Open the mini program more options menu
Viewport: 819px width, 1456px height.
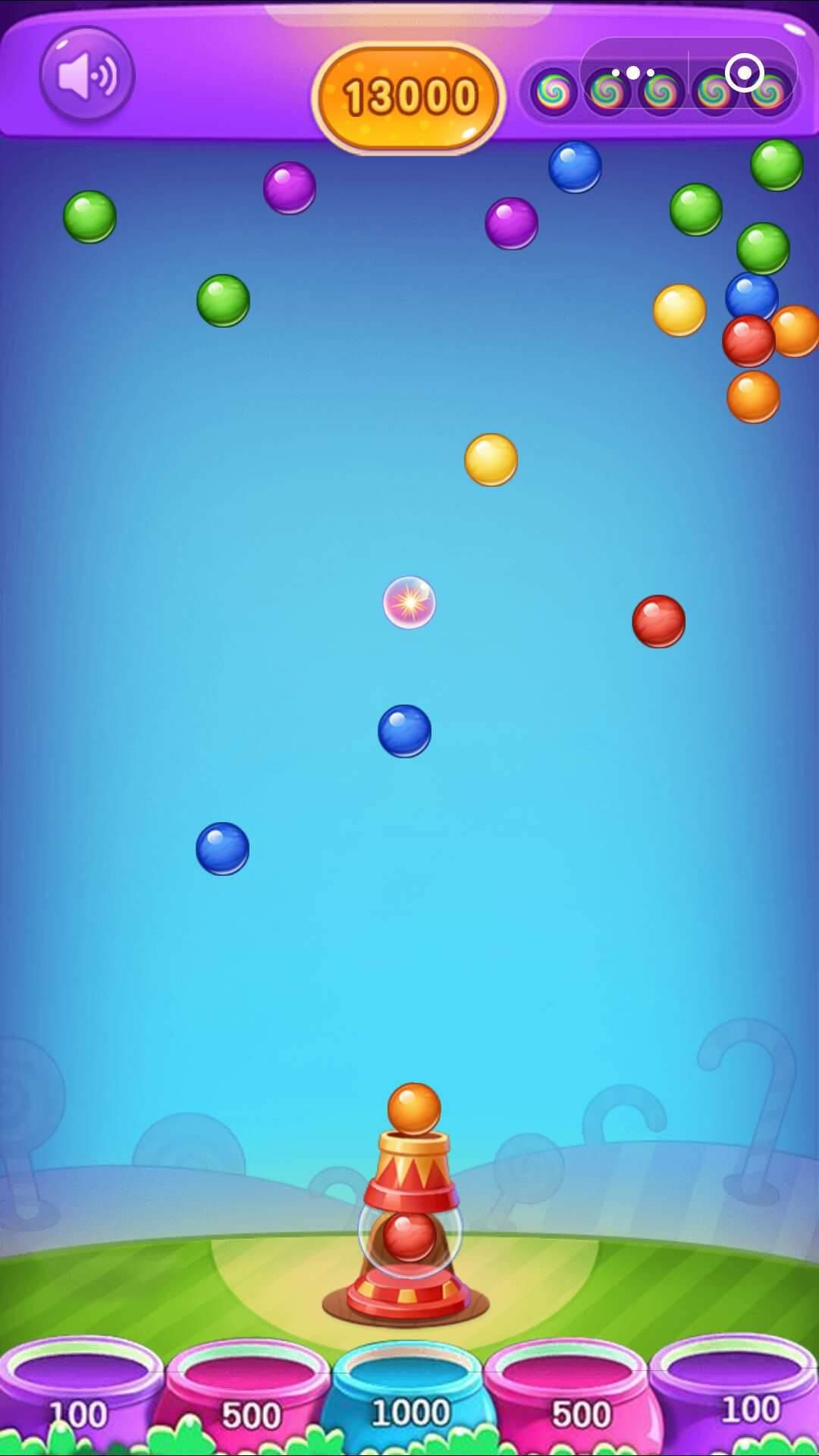[x=633, y=73]
